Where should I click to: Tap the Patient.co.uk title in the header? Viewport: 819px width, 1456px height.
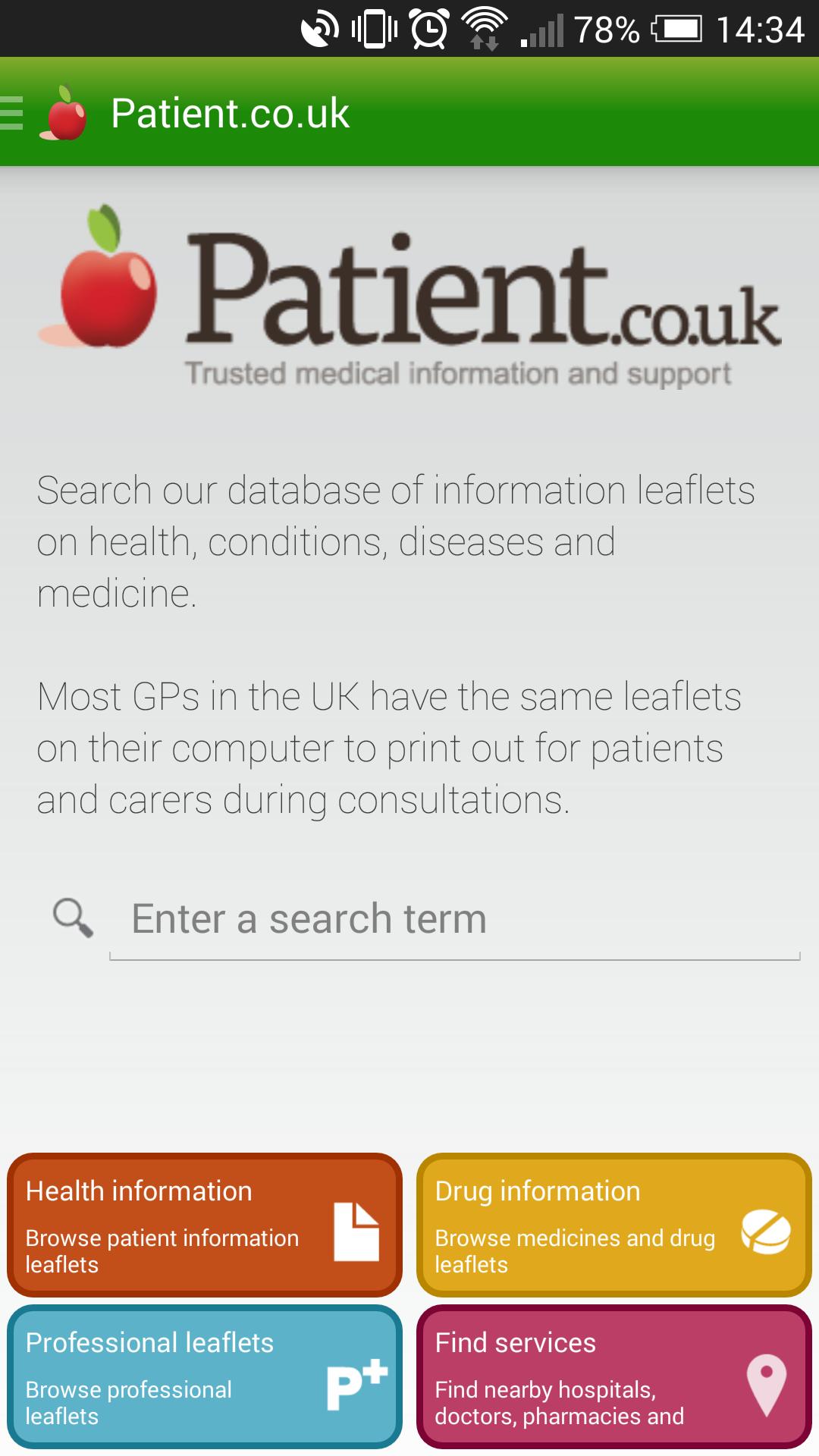coord(231,114)
